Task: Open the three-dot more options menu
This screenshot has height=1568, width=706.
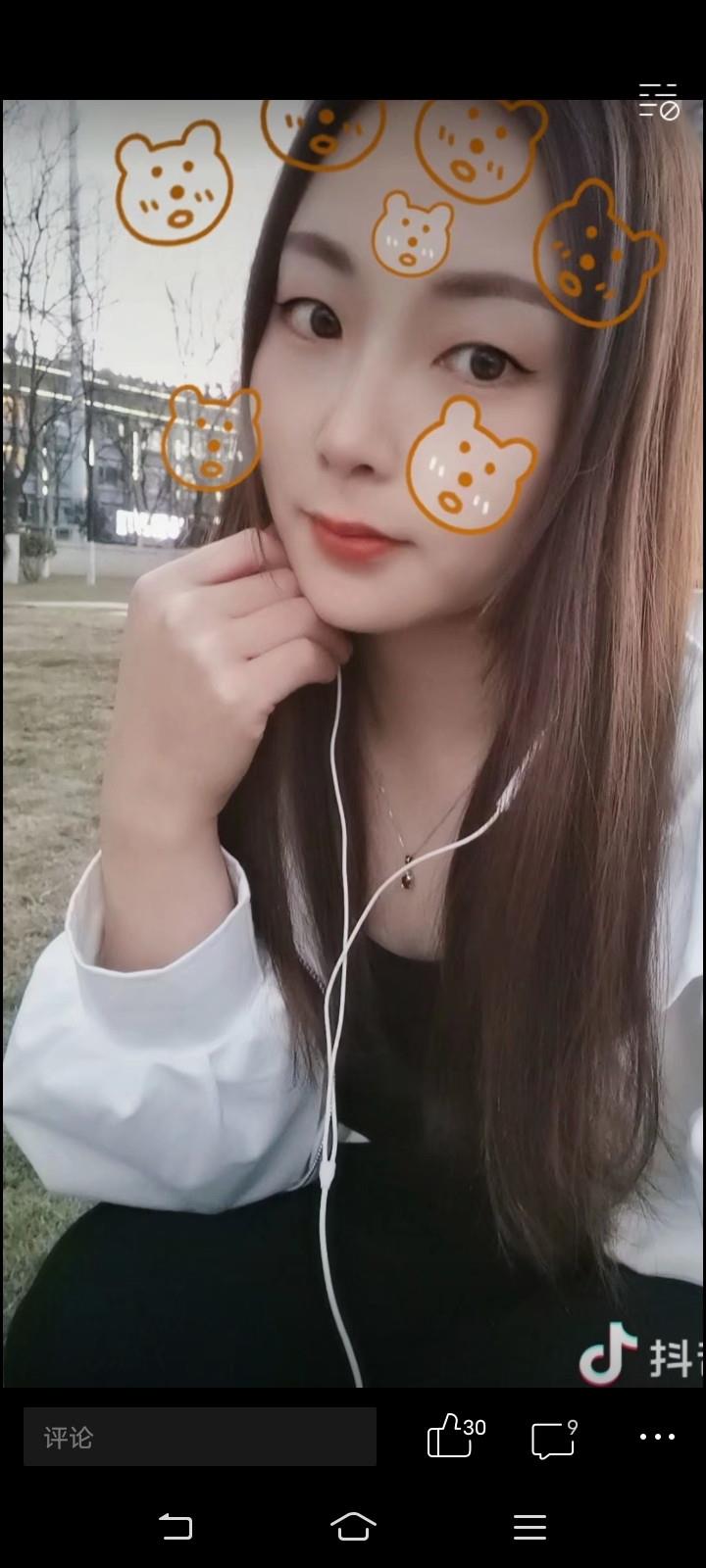Action: (x=657, y=1437)
